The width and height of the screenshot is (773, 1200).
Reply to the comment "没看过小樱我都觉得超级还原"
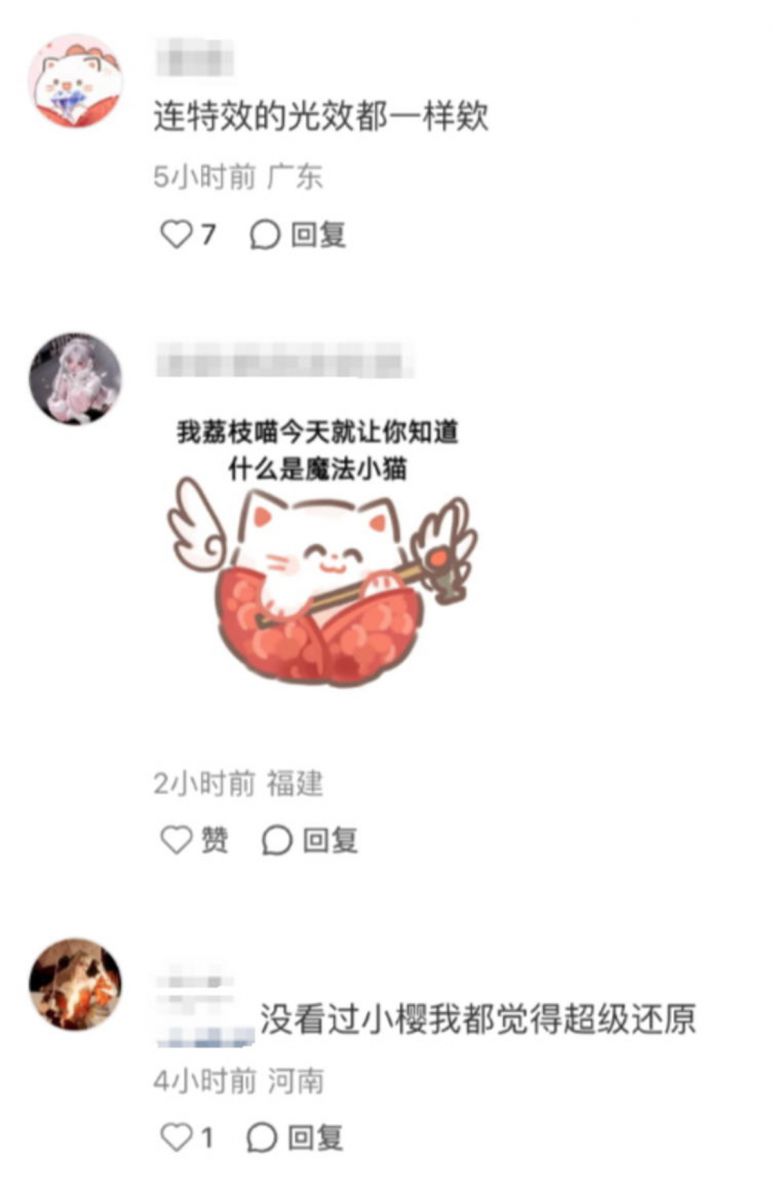point(295,1137)
